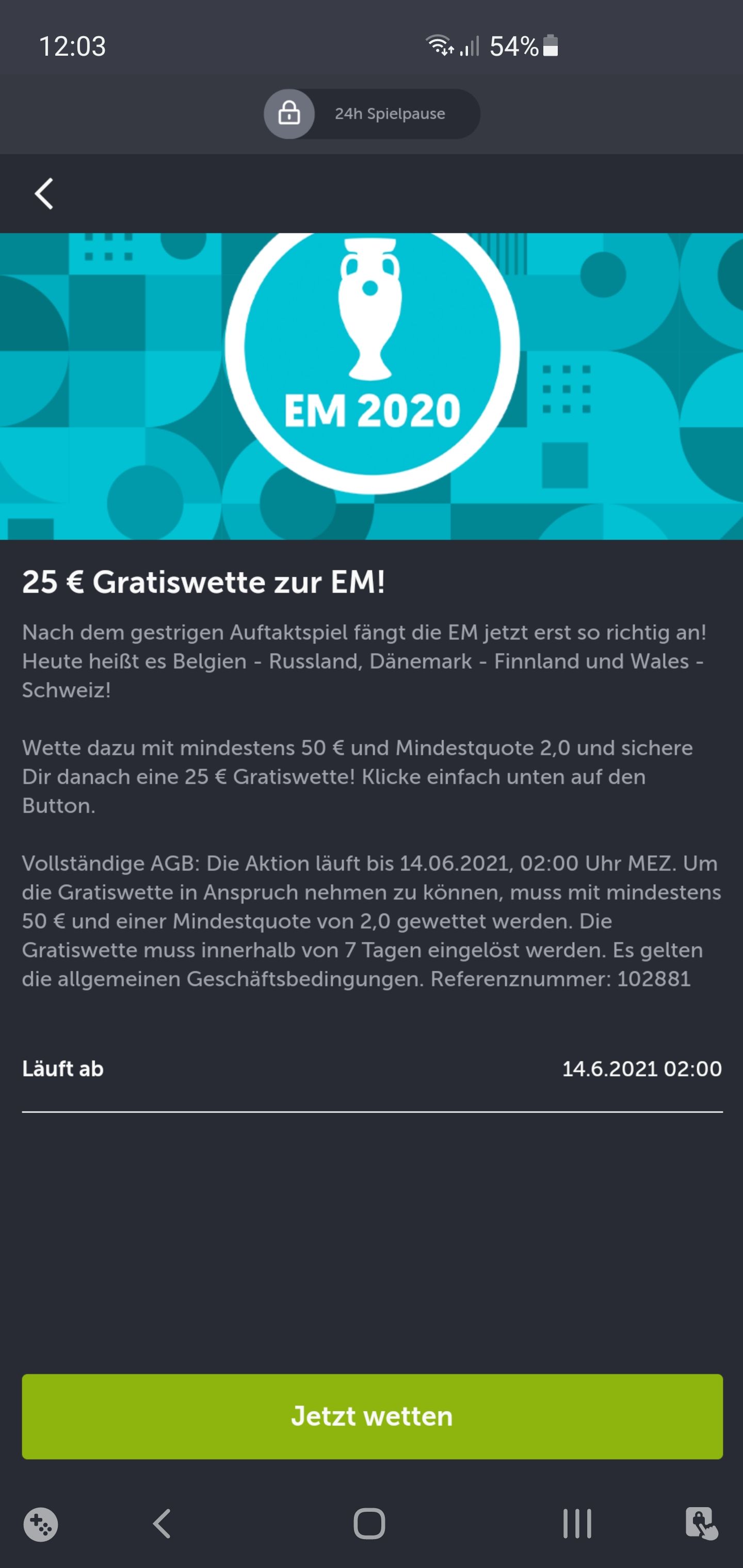Tap the system navigation back arrow
Image resolution: width=743 pixels, height=1568 pixels.
pos(162,1524)
